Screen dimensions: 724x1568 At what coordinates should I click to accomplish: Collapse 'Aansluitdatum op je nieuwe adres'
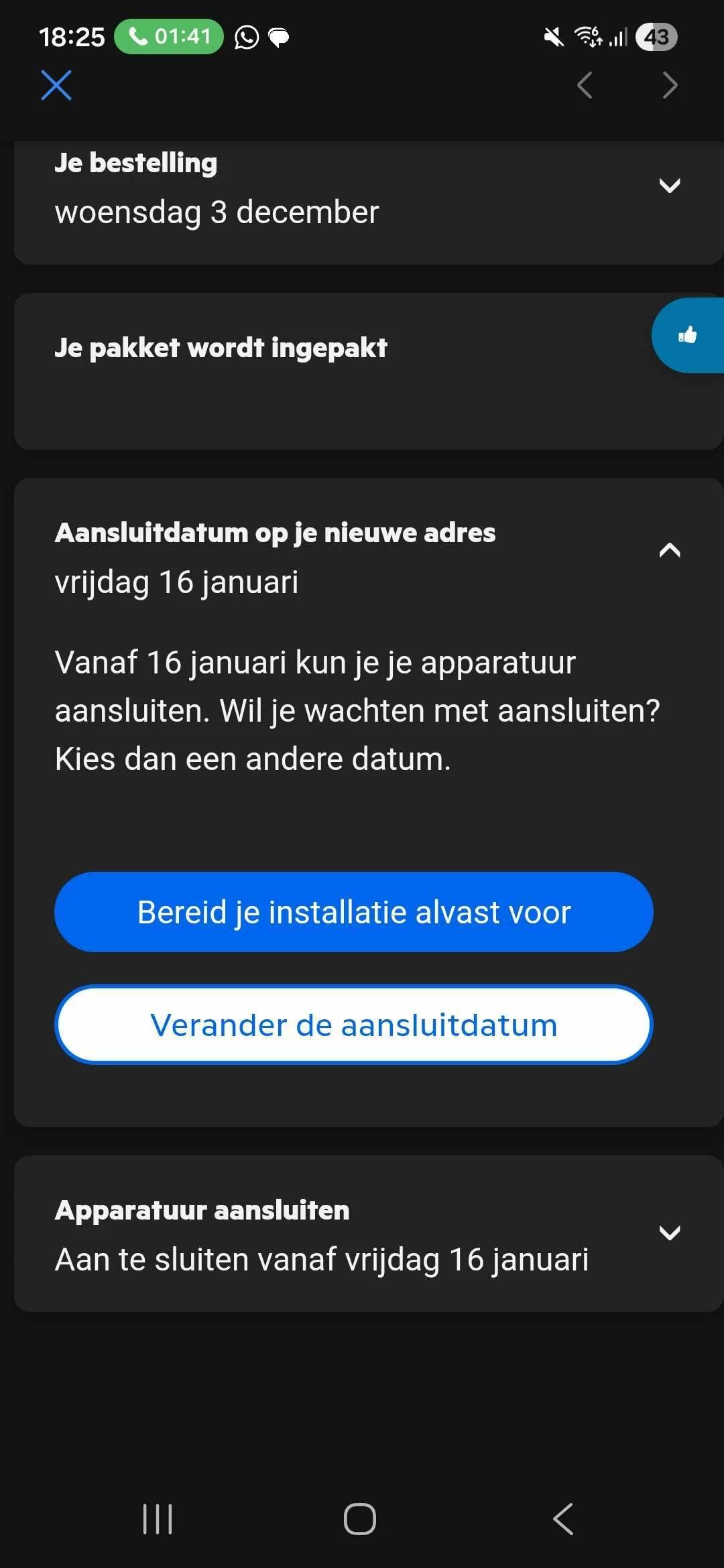click(x=670, y=551)
